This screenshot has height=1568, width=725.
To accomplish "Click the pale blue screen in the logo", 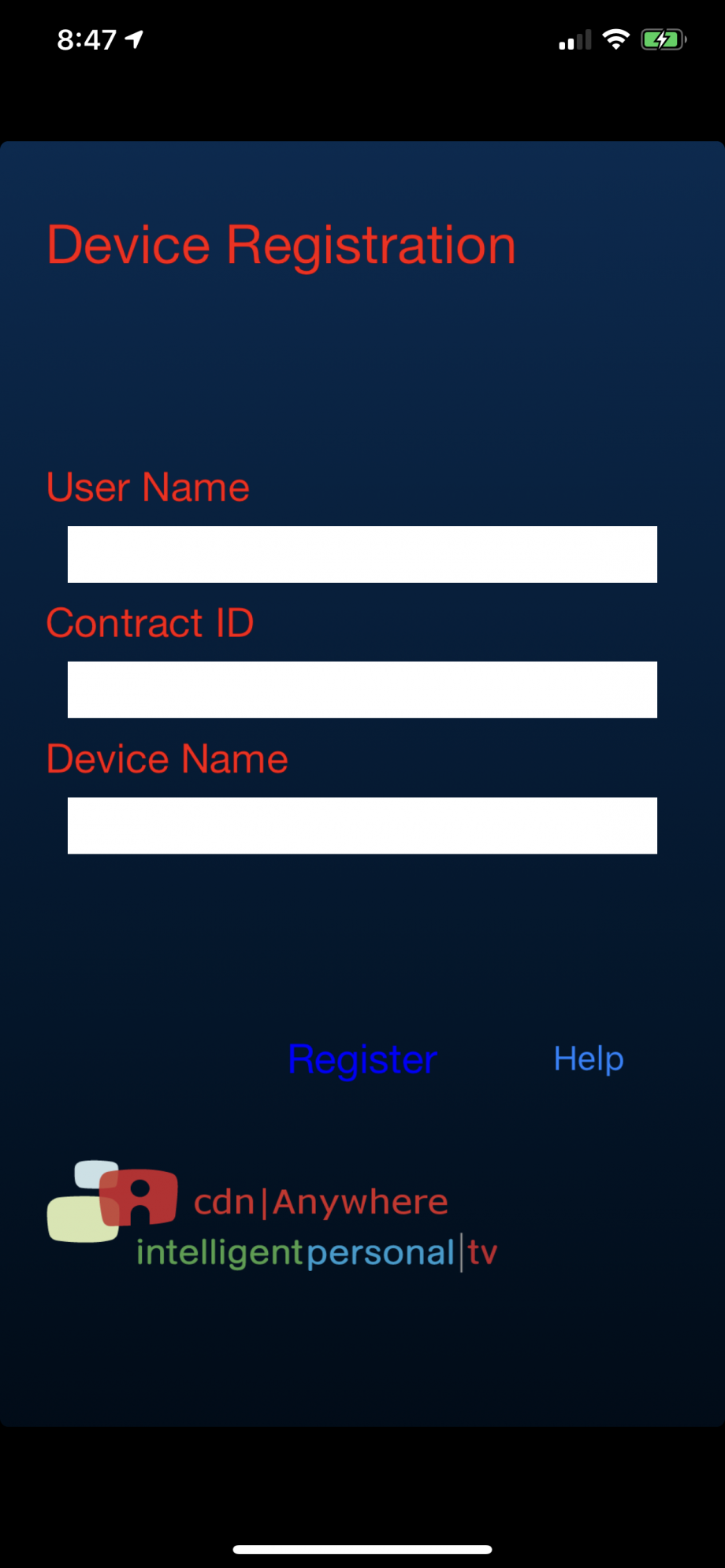I will (x=95, y=1173).
